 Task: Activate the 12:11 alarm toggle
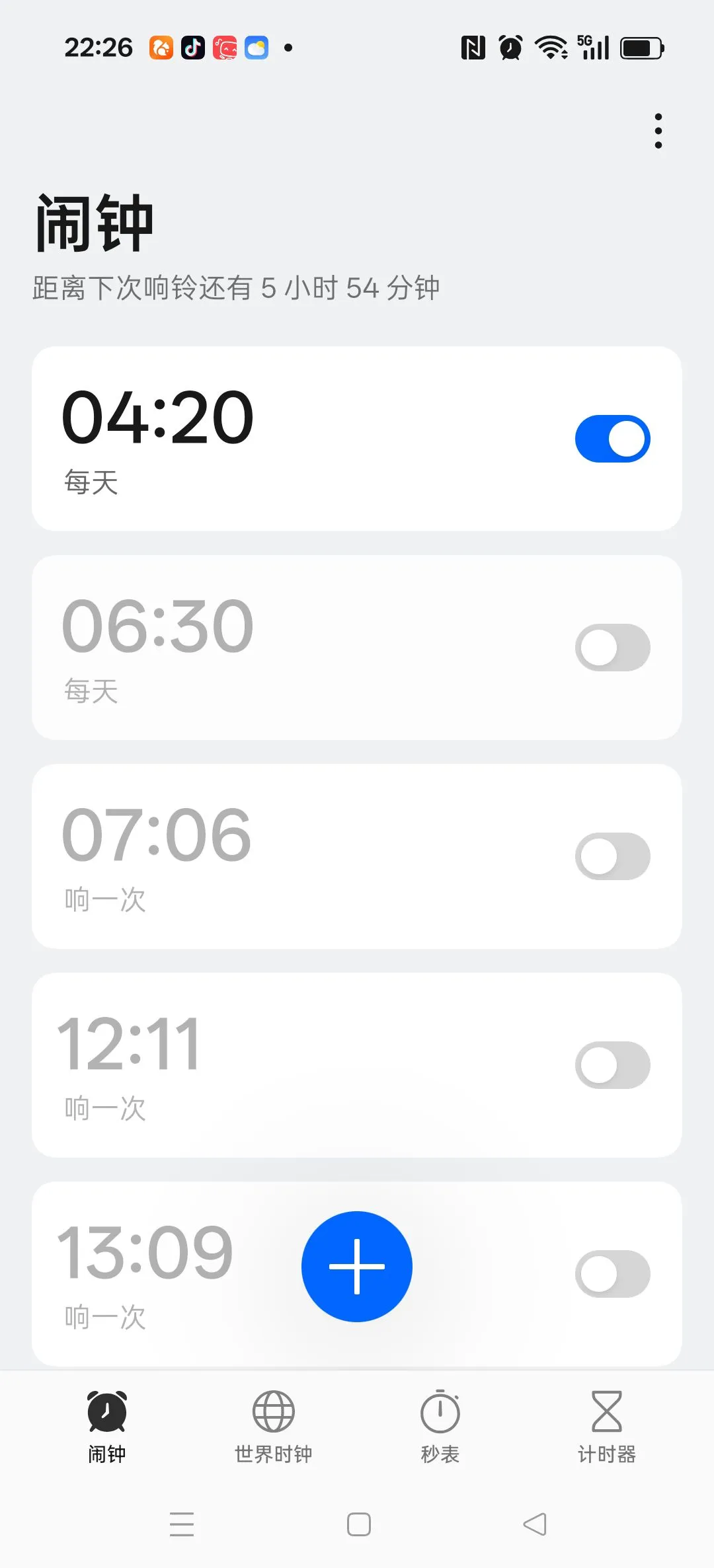click(x=612, y=1065)
